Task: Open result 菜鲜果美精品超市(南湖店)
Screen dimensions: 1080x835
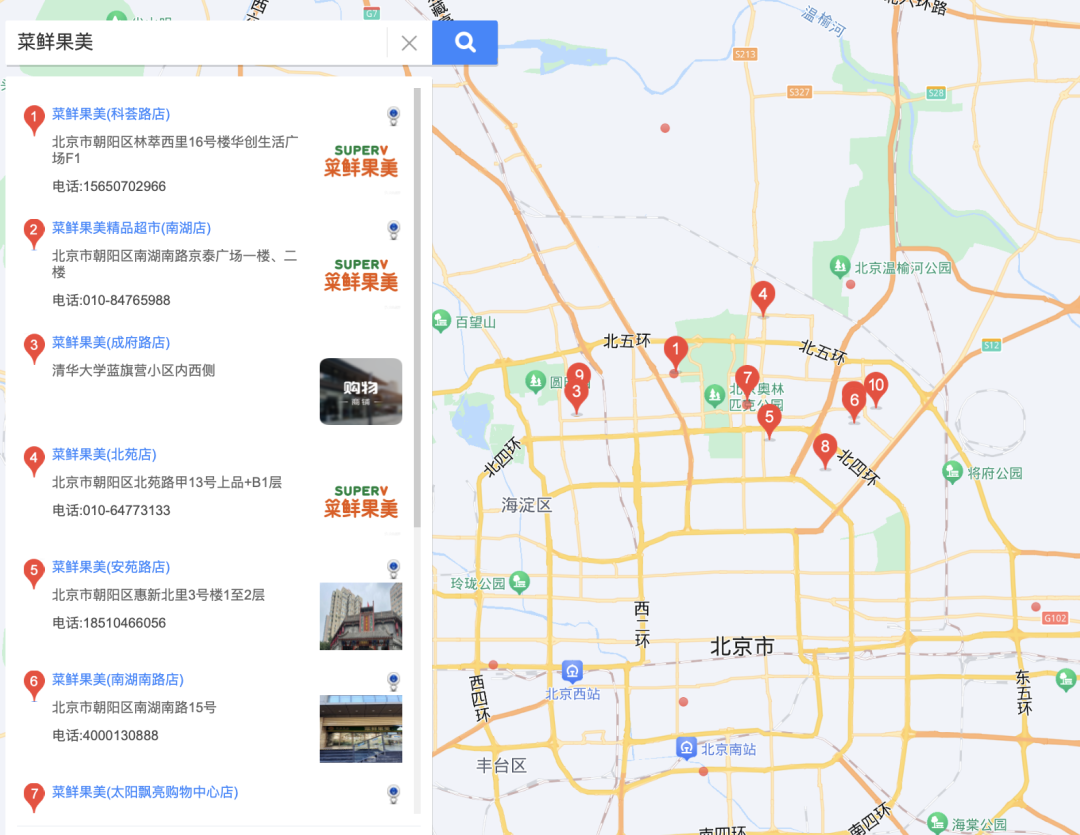Action: (131, 228)
